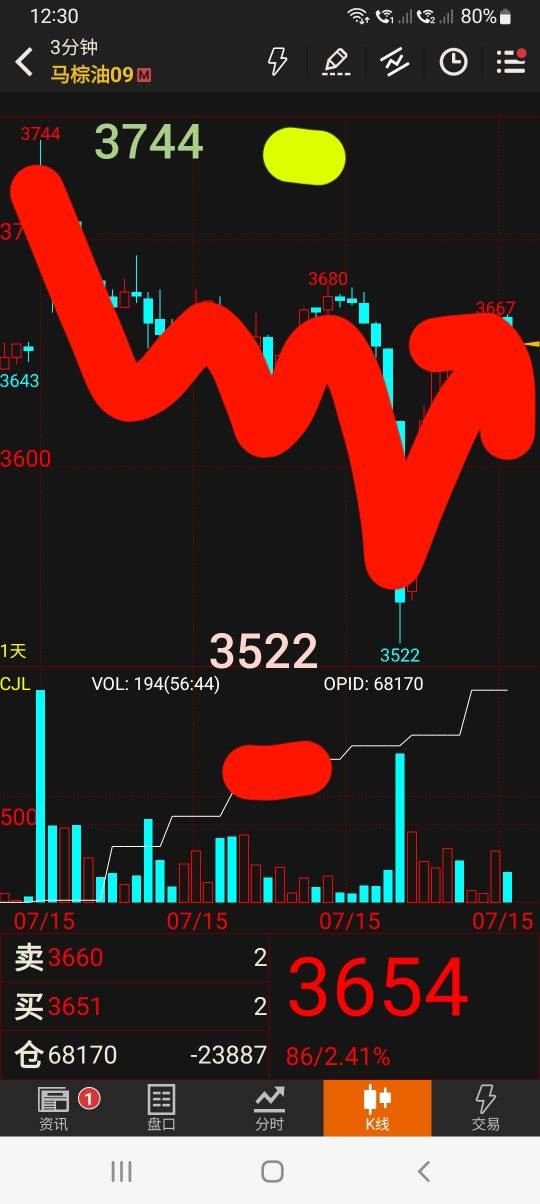Viewport: 540px width, 1204px height.
Task: Switch to the 分时 tab
Action: click(x=269, y=1107)
